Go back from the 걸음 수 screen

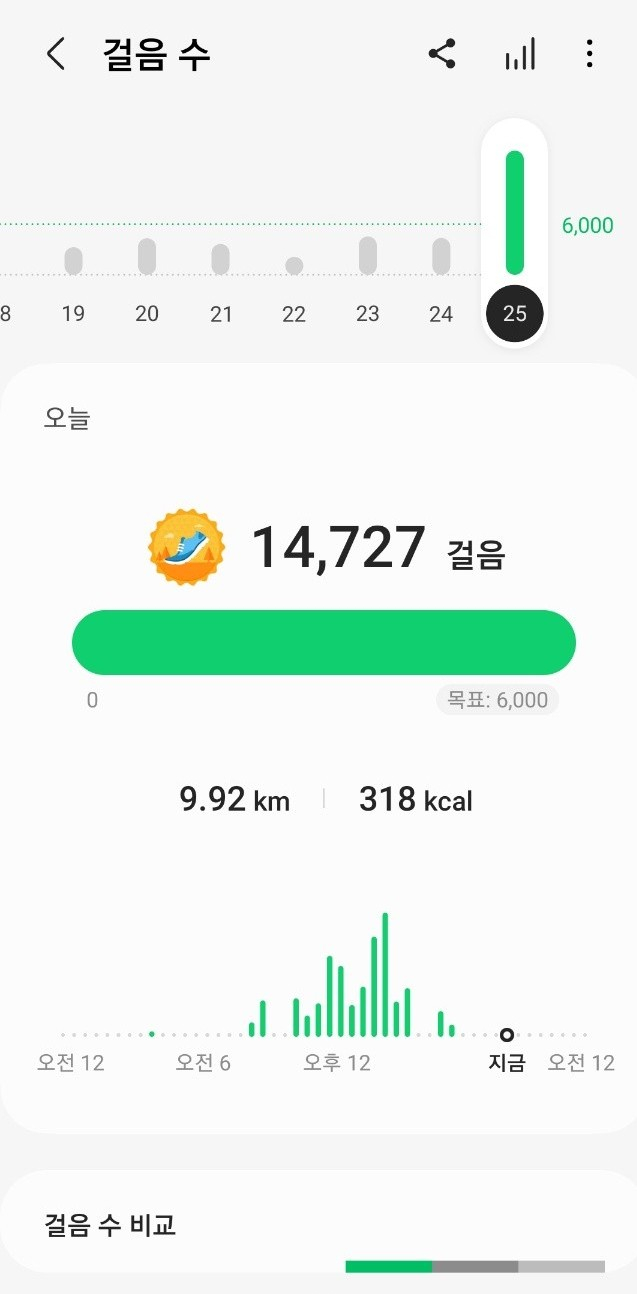56,54
